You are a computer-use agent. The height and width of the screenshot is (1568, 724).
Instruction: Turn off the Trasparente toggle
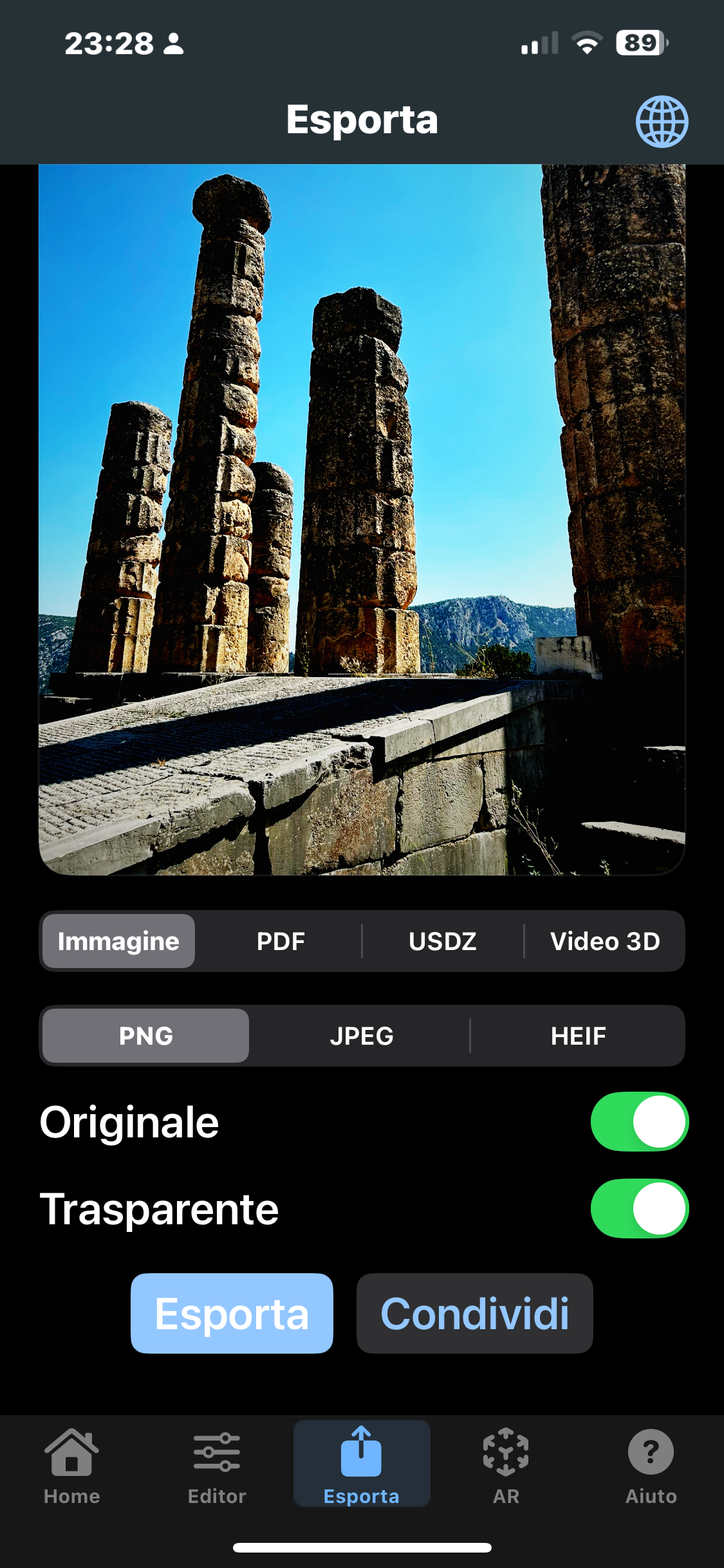click(x=639, y=1209)
